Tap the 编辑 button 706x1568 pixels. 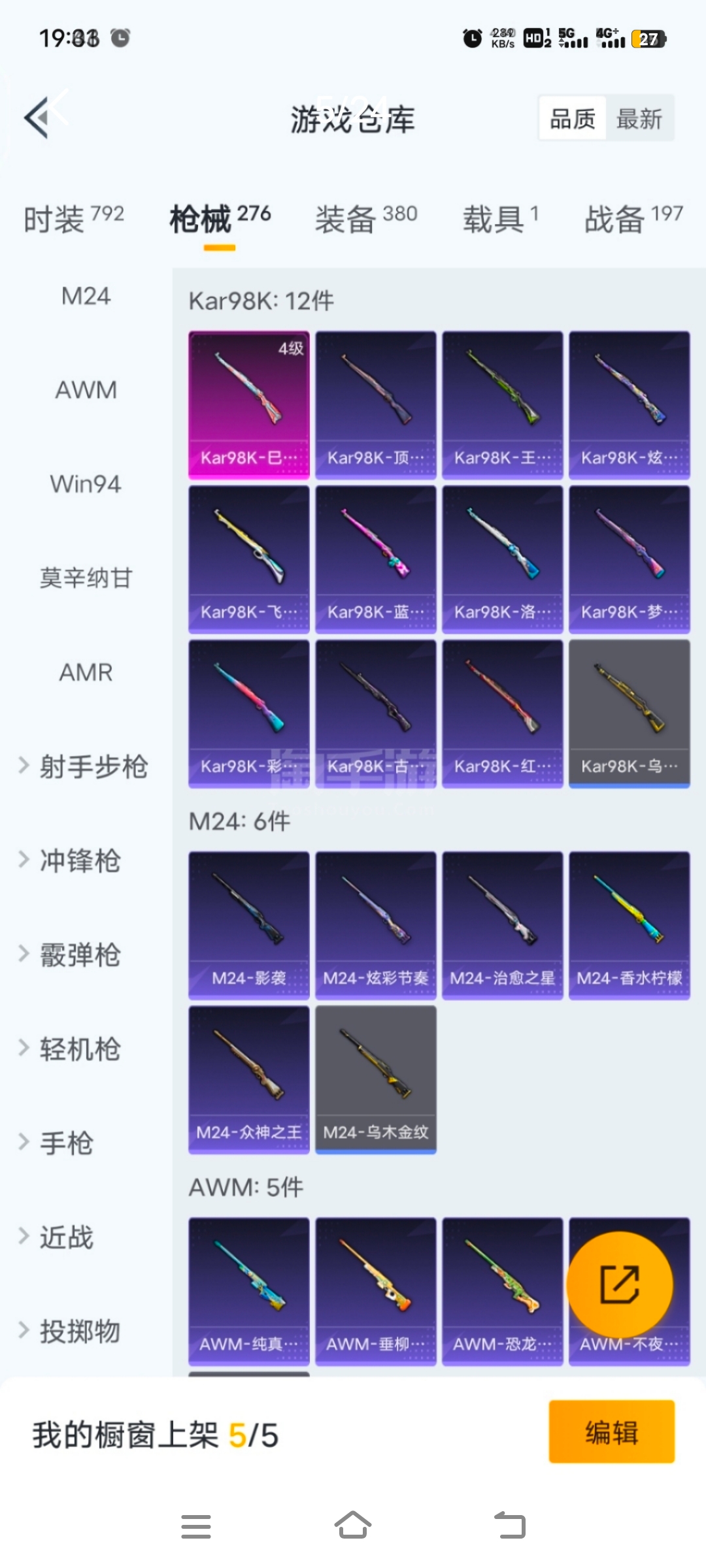[x=611, y=1431]
